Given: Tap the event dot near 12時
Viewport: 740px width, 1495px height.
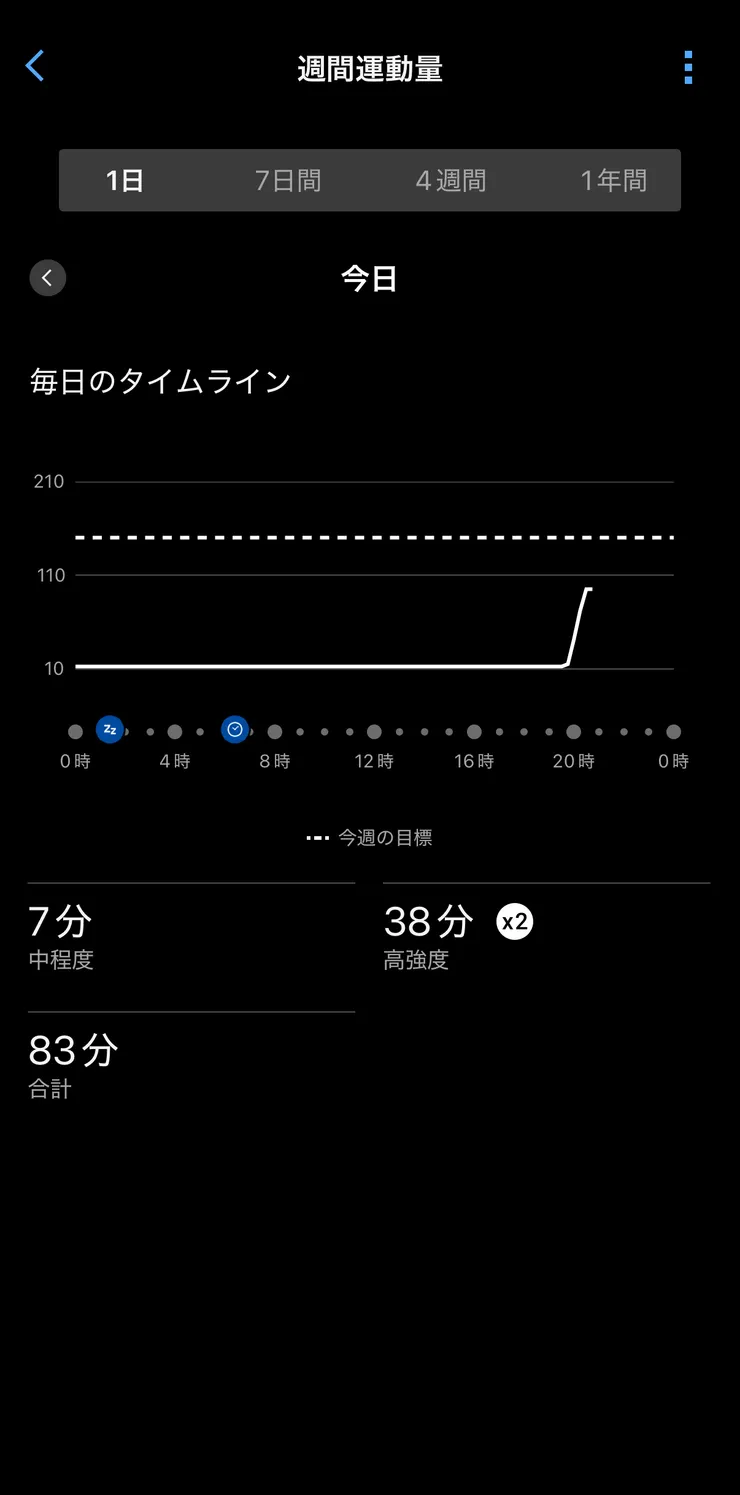Looking at the screenshot, I should 373,729.
